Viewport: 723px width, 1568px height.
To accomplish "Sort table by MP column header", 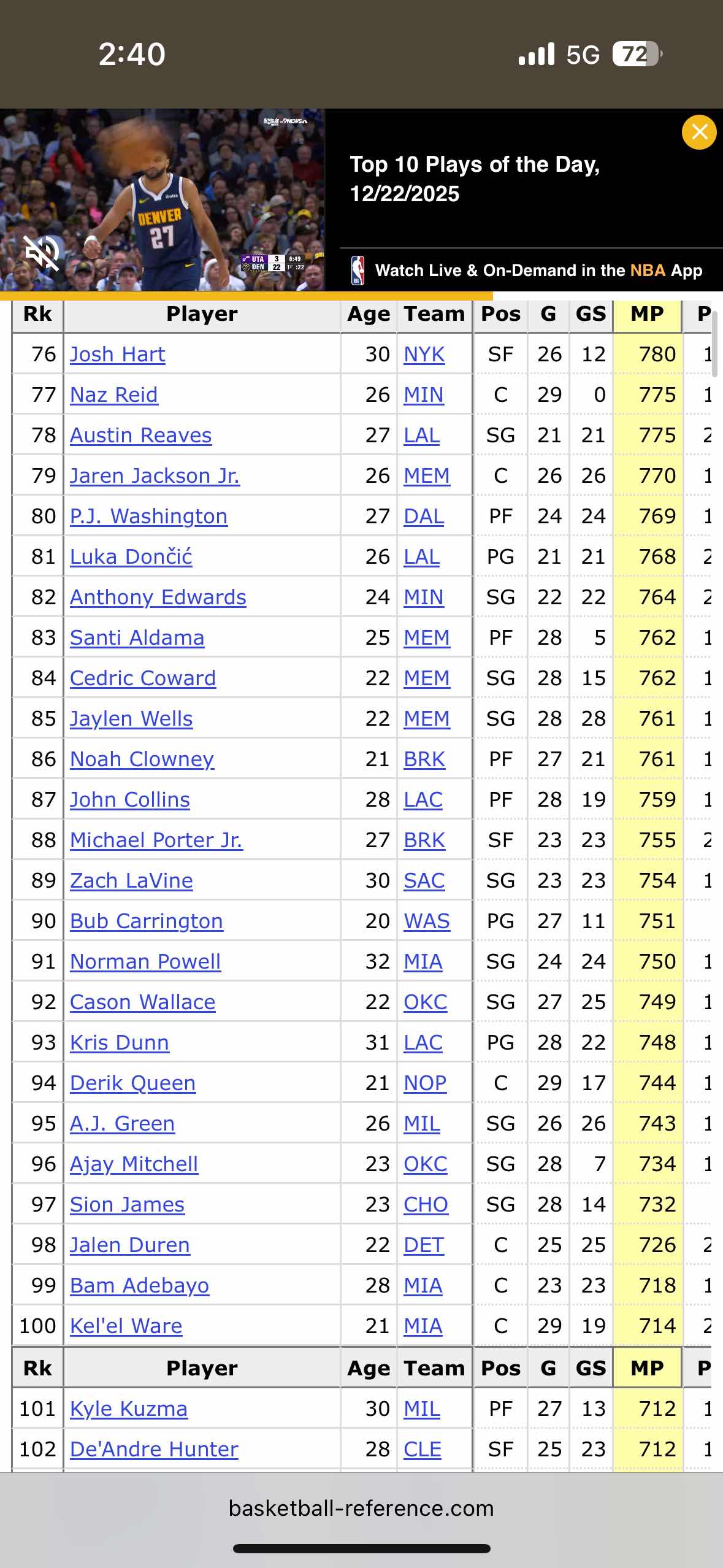I will point(647,314).
